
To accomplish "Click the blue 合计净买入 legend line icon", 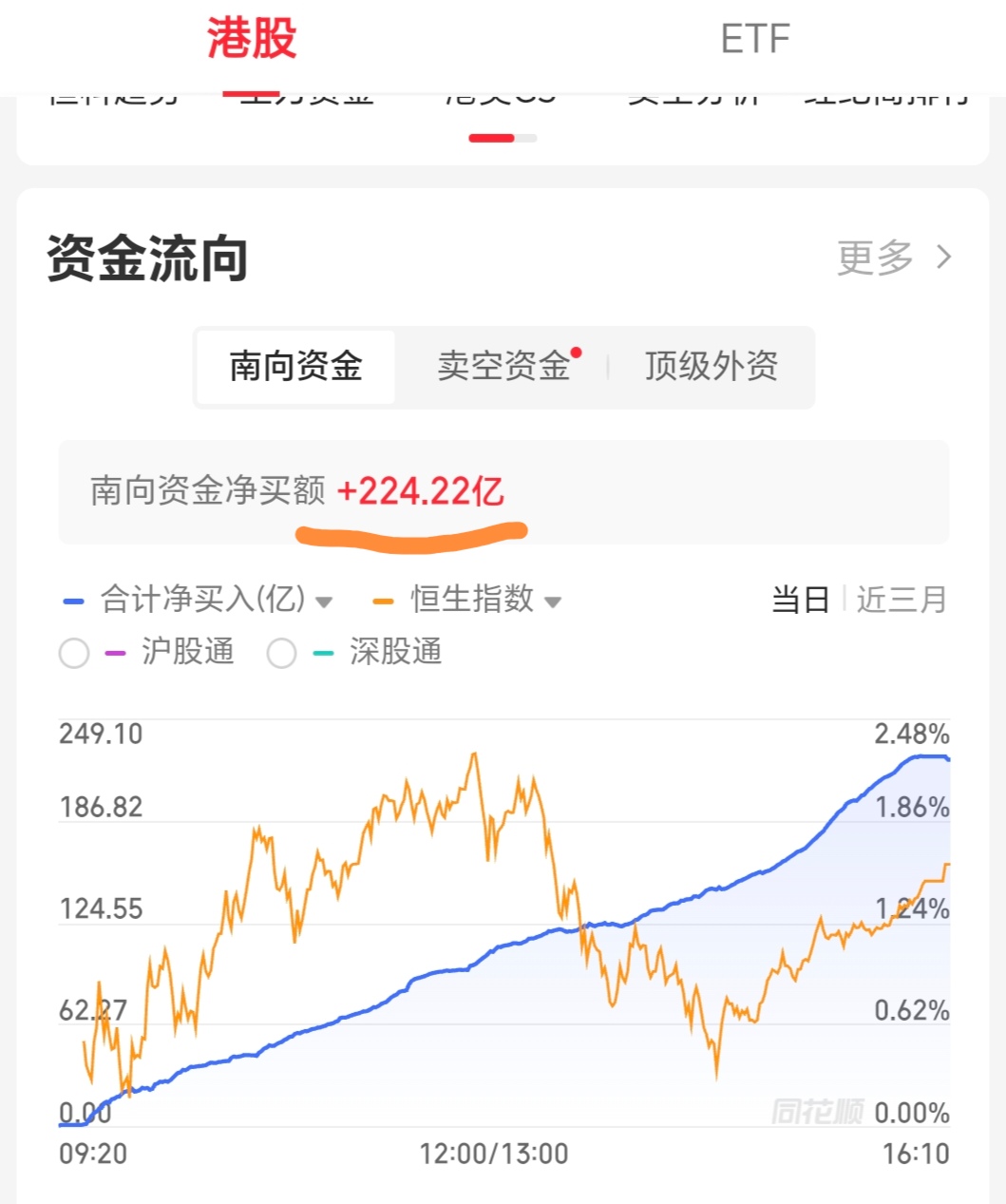I will click(74, 600).
